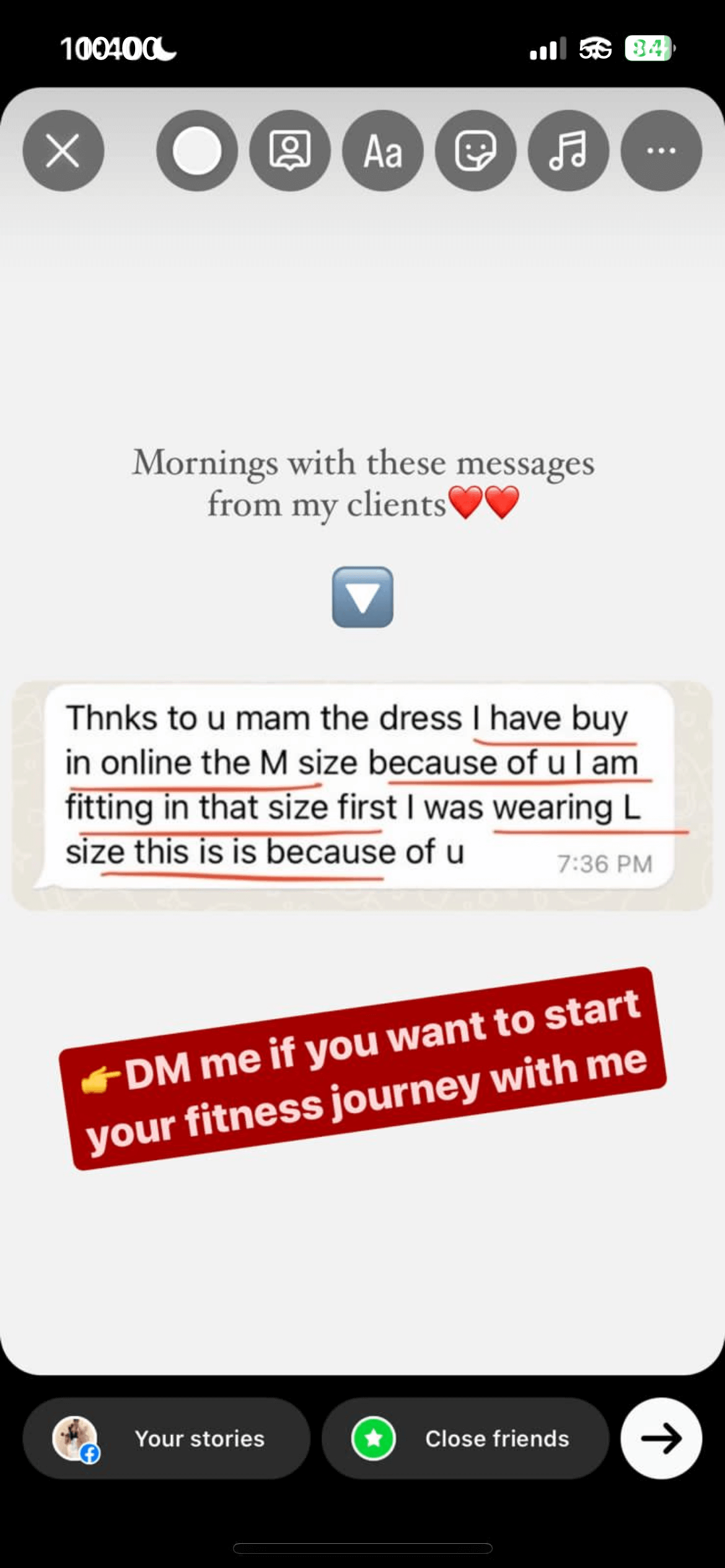The image size is (725, 1568).
Task: Tap the tag people icon
Action: pos(290,150)
